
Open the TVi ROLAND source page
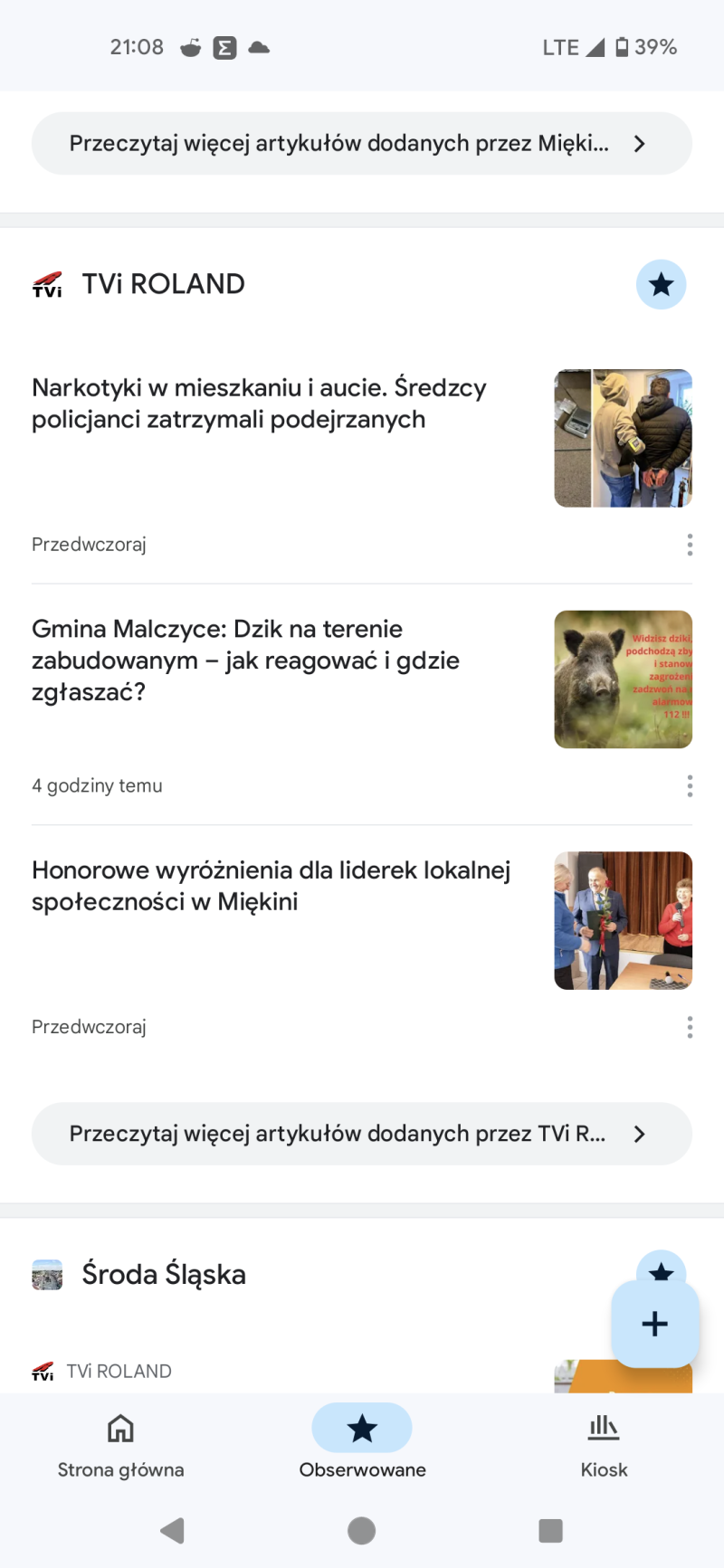[x=163, y=284]
